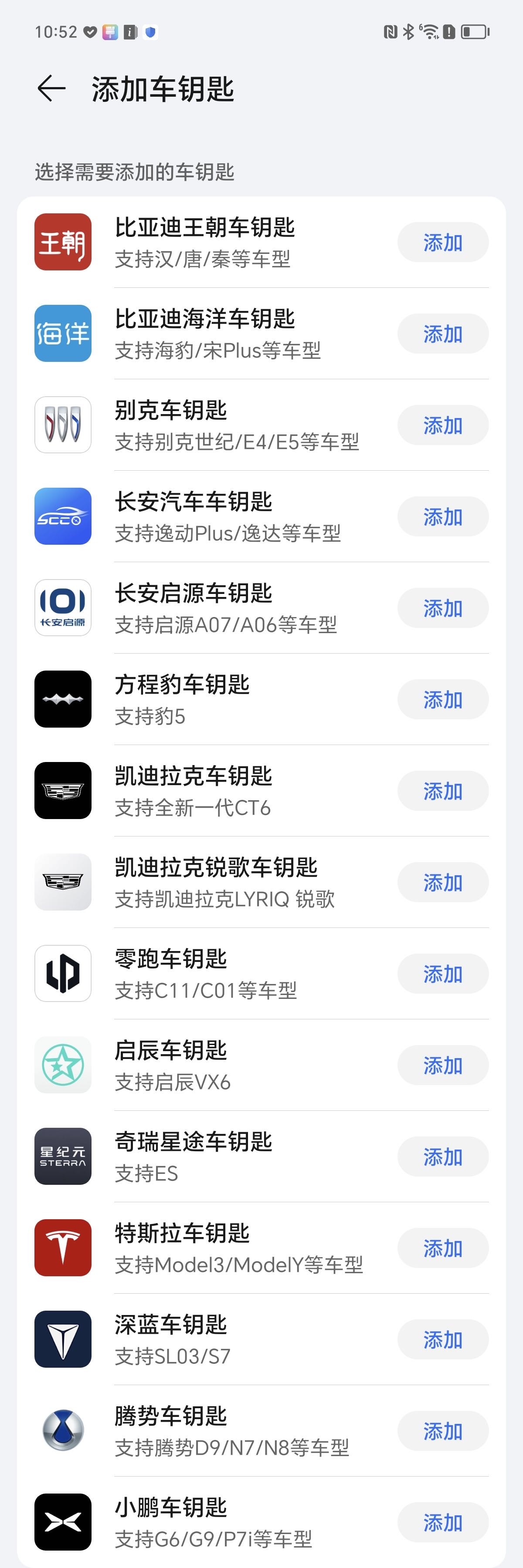Add the 特斯拉车钥匙
The width and height of the screenshot is (523, 1568).
coord(442,1248)
